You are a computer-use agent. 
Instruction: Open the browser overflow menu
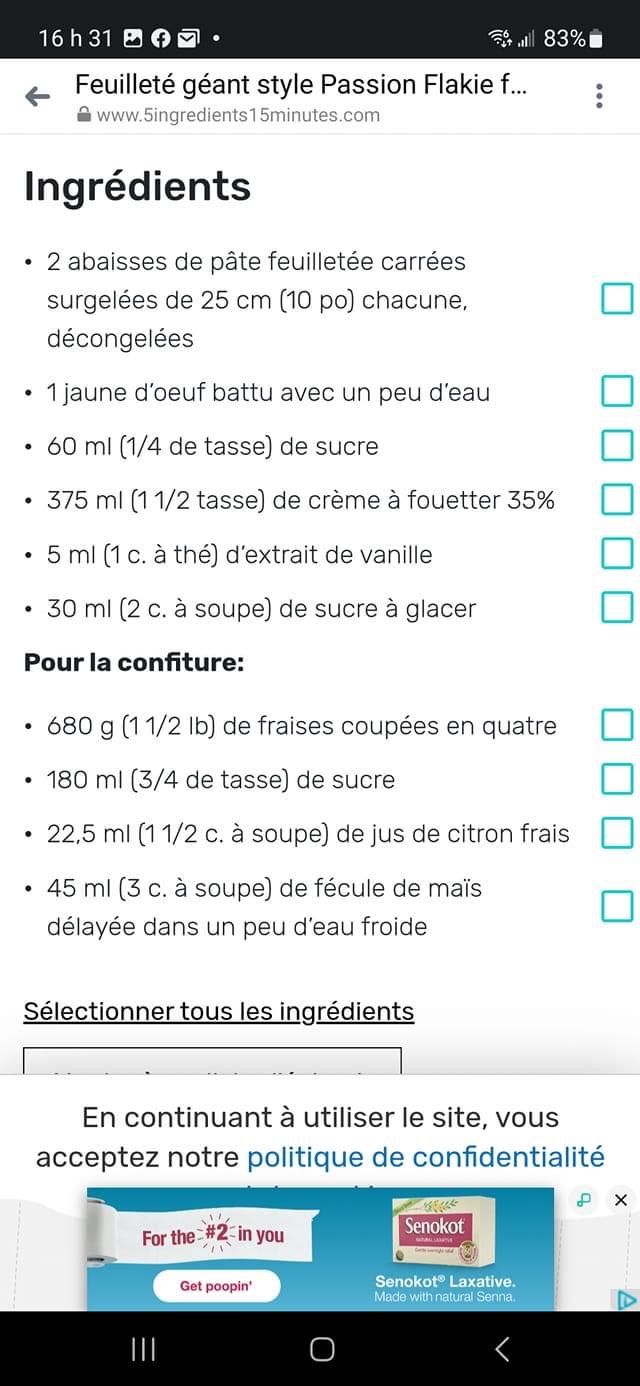(x=599, y=96)
